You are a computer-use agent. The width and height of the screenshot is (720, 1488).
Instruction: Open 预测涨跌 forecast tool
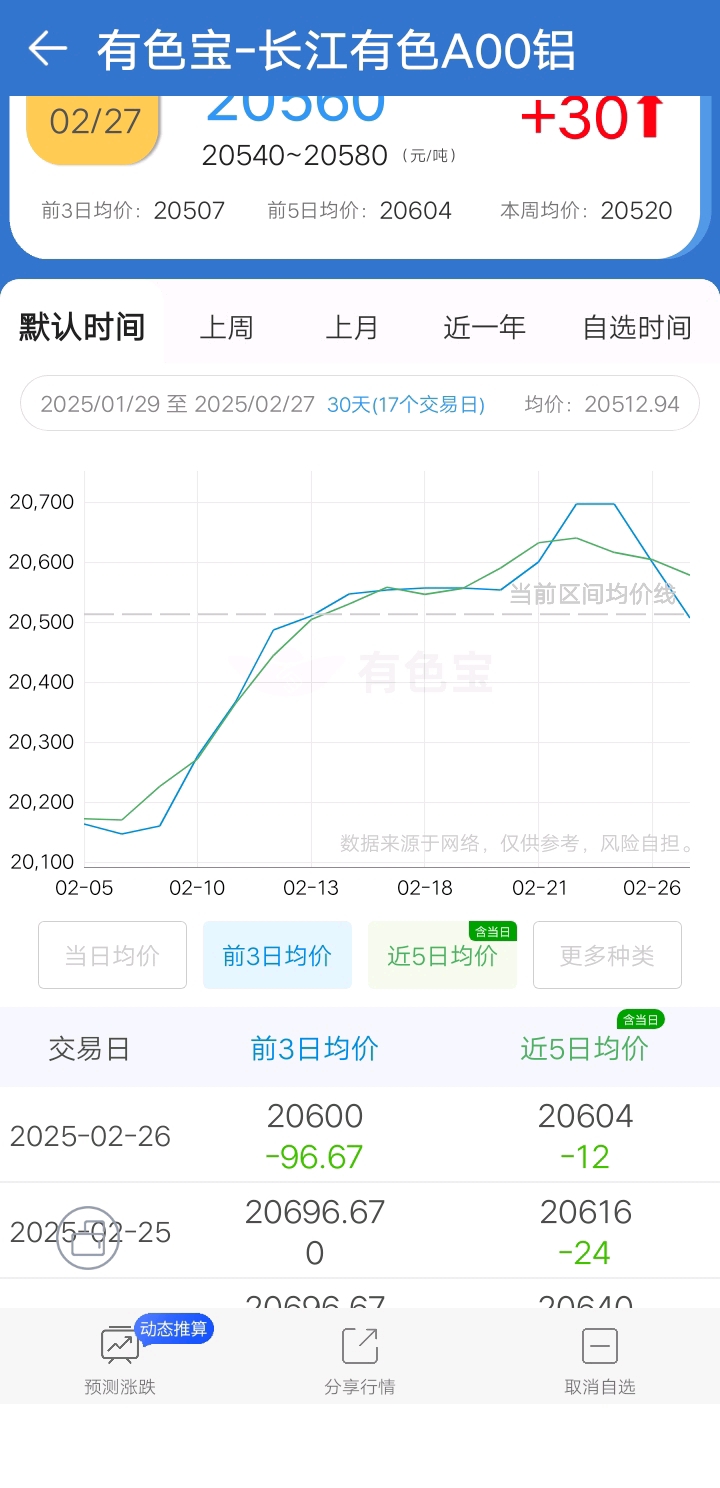coord(120,1358)
